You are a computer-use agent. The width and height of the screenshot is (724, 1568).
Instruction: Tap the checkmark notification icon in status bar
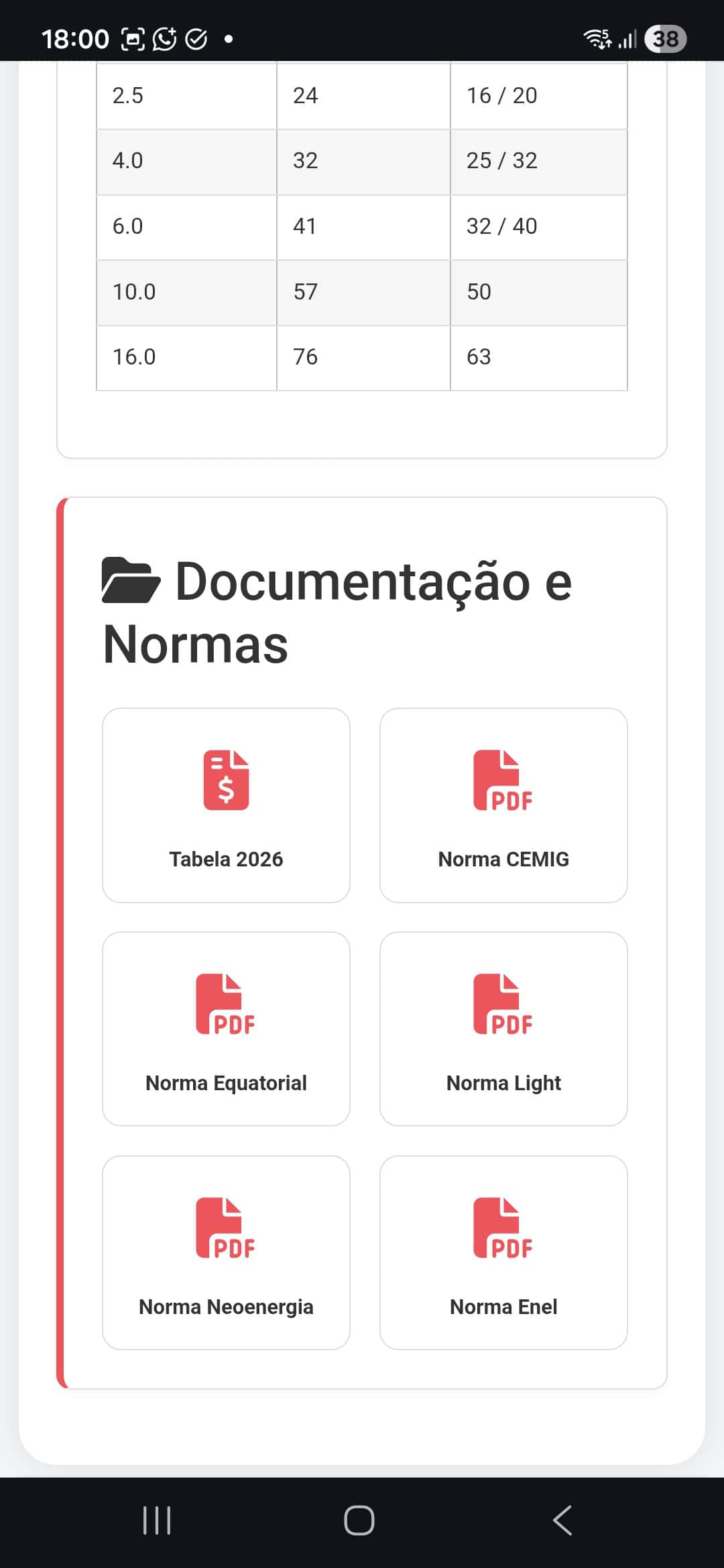coord(196,38)
